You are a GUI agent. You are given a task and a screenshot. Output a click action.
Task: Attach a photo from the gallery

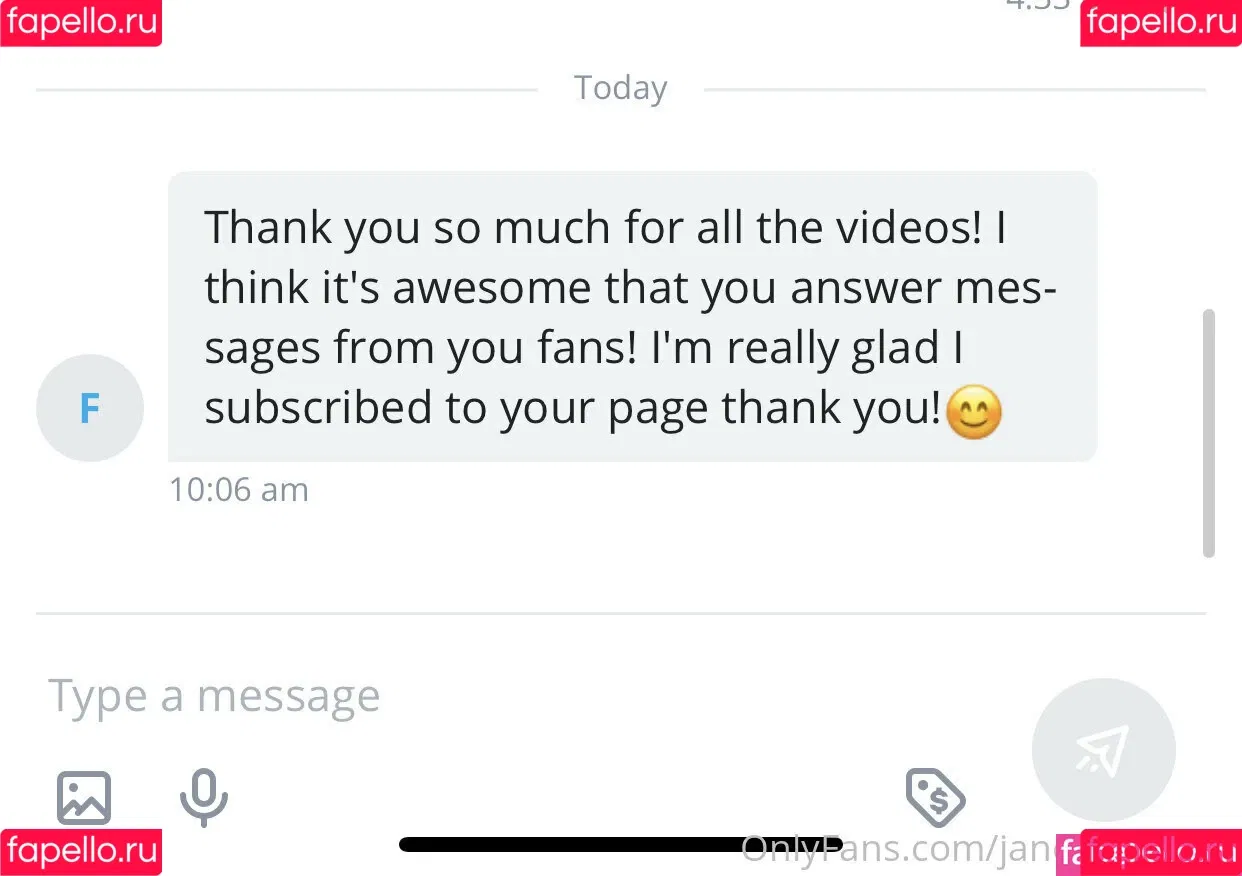point(84,797)
